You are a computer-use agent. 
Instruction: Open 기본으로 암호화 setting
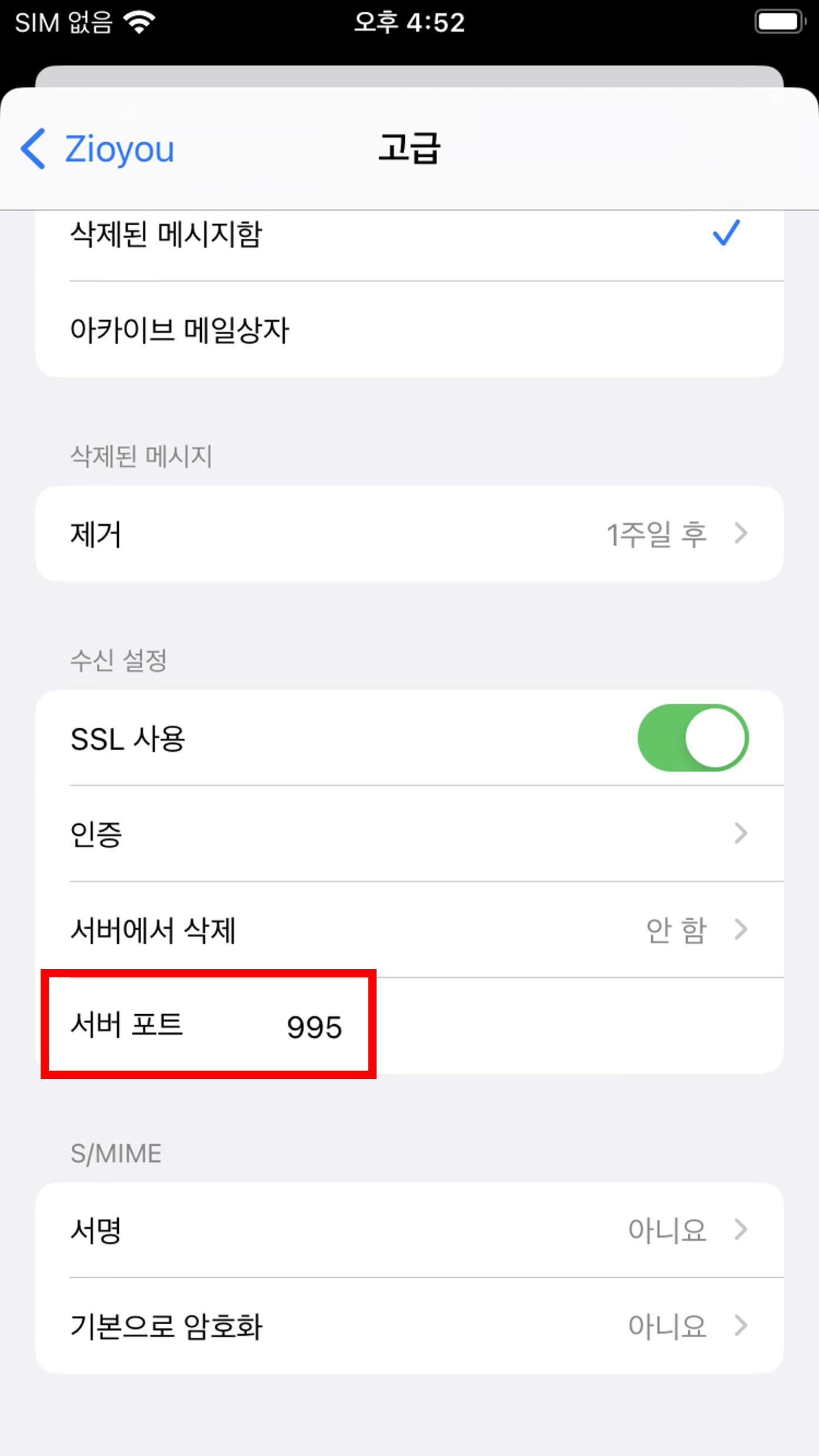[409, 1326]
